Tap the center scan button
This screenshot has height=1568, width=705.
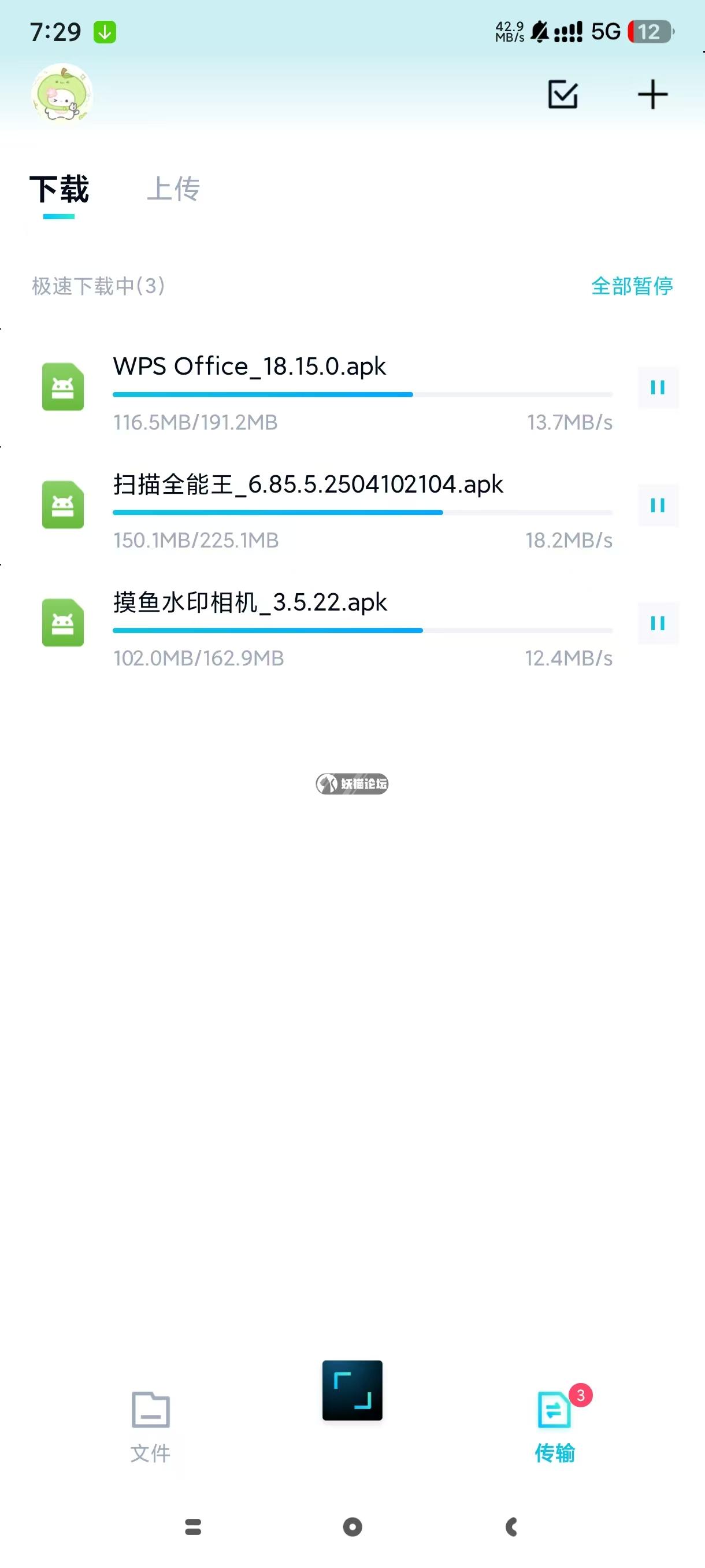pyautogui.click(x=352, y=1391)
